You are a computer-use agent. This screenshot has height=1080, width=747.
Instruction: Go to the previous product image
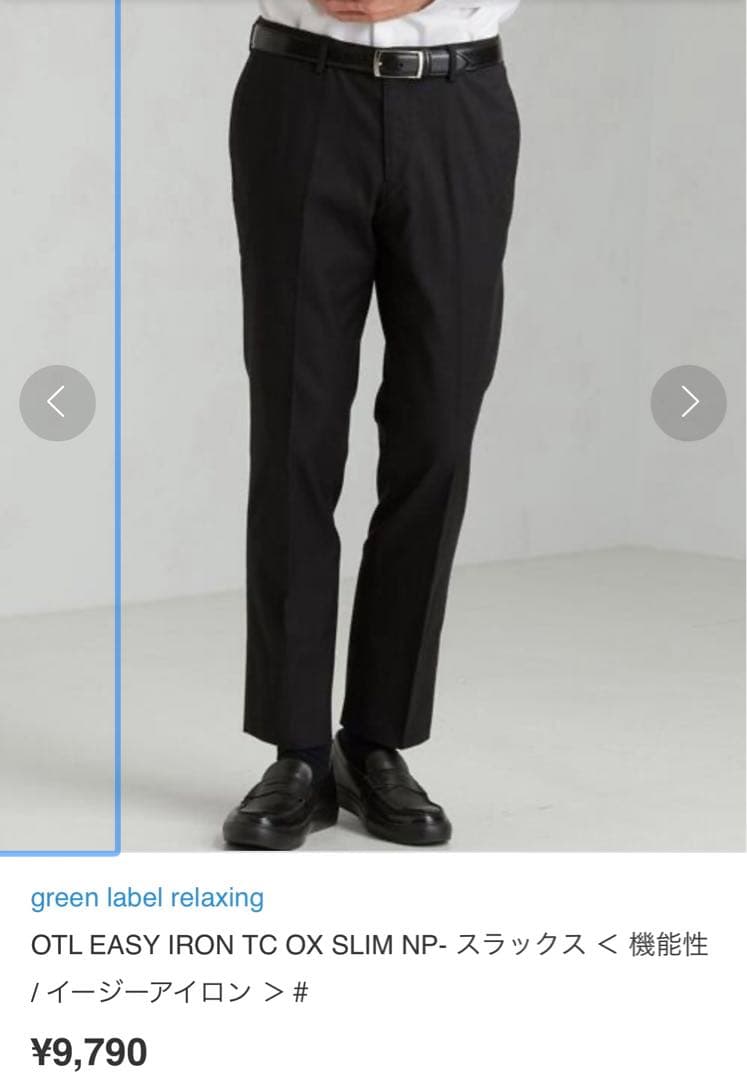click(57, 403)
